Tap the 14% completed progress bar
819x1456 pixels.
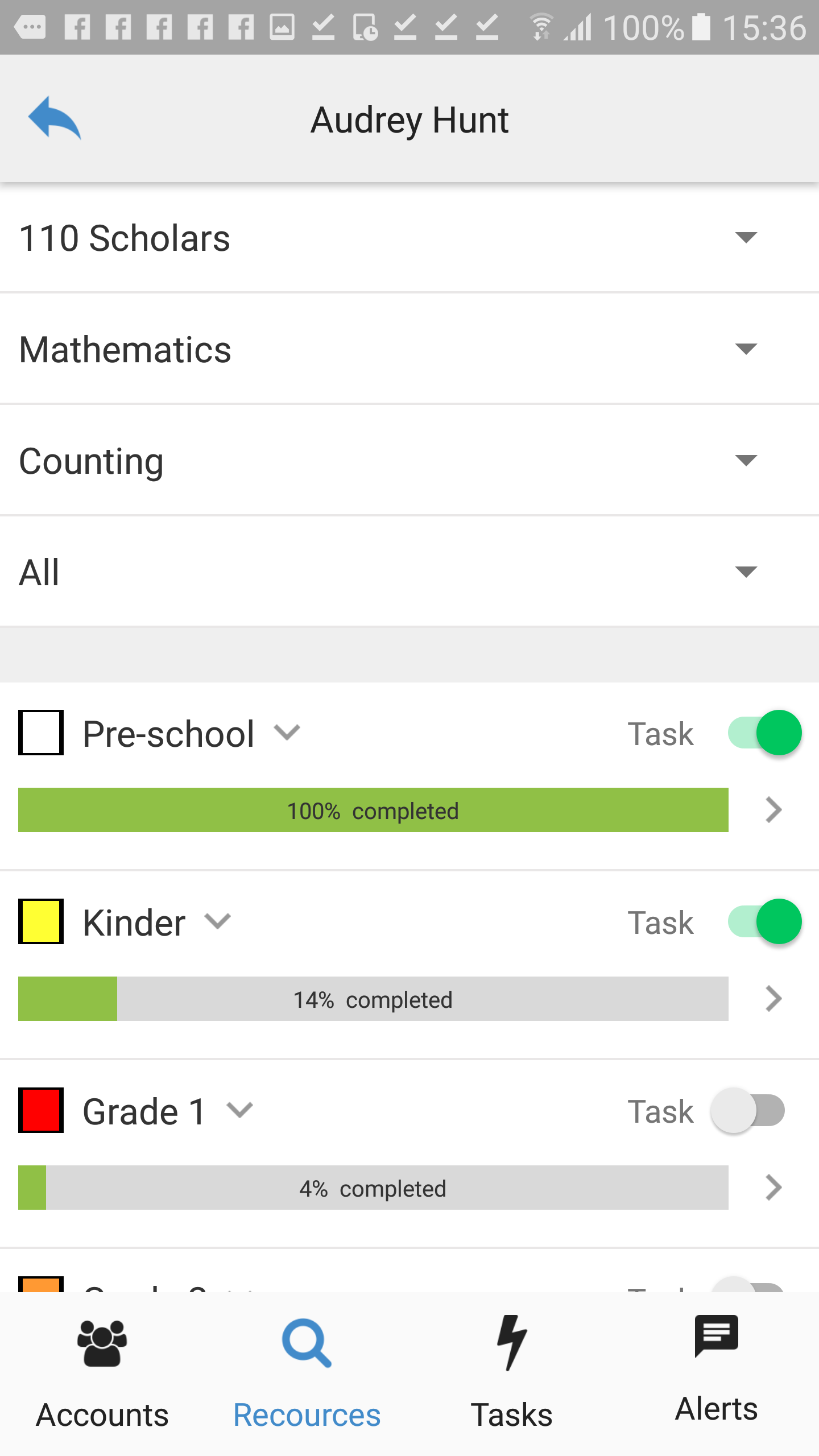pyautogui.click(x=373, y=999)
